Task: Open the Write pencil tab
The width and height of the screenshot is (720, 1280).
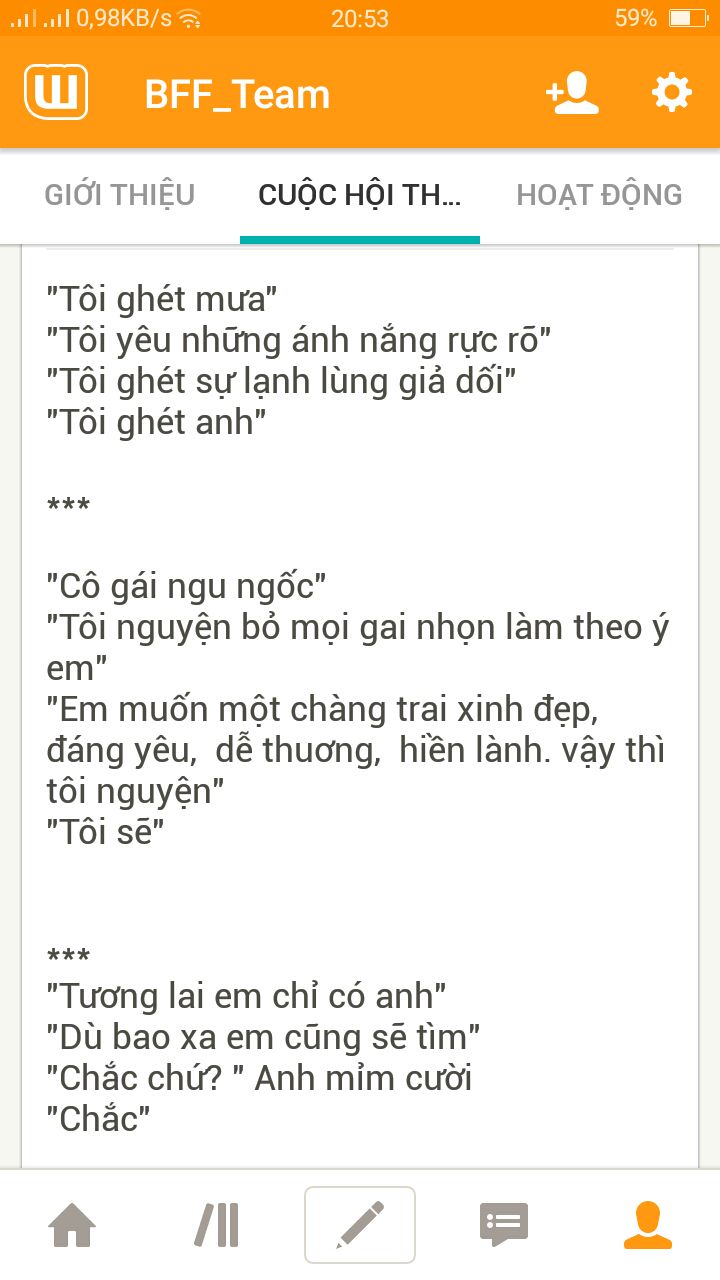Action: 360,1225
